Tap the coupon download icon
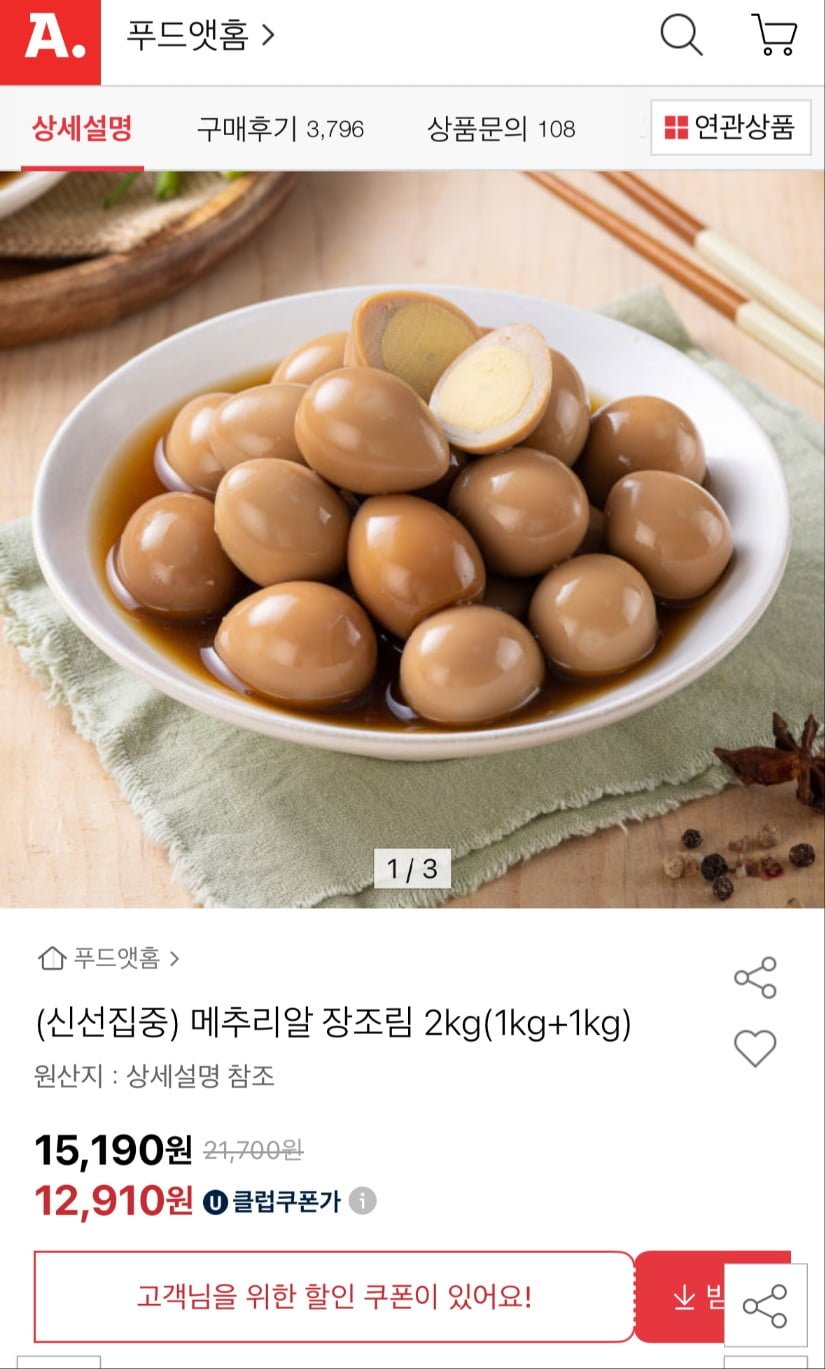 tap(685, 1299)
